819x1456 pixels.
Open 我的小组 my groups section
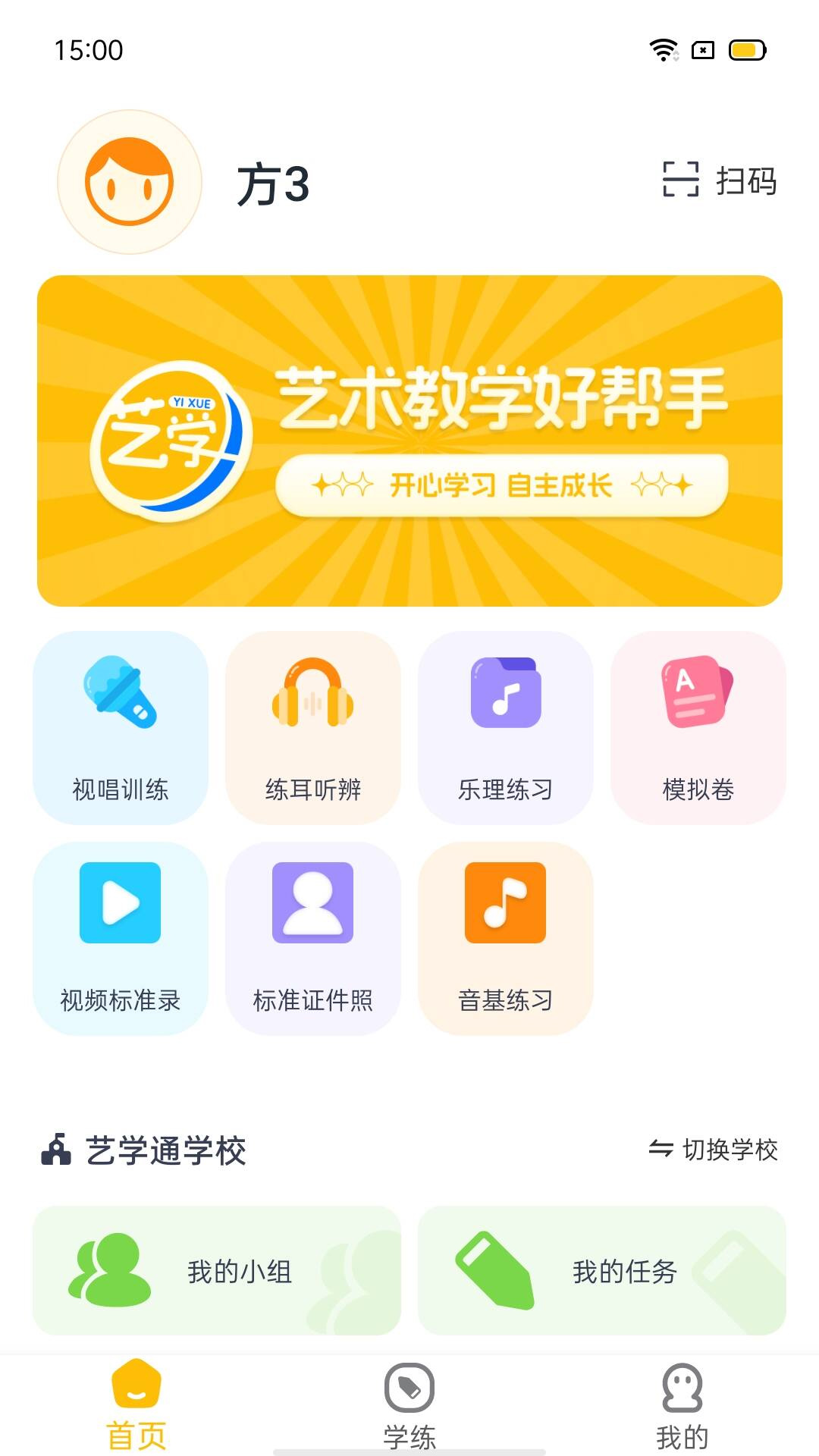coord(215,1272)
